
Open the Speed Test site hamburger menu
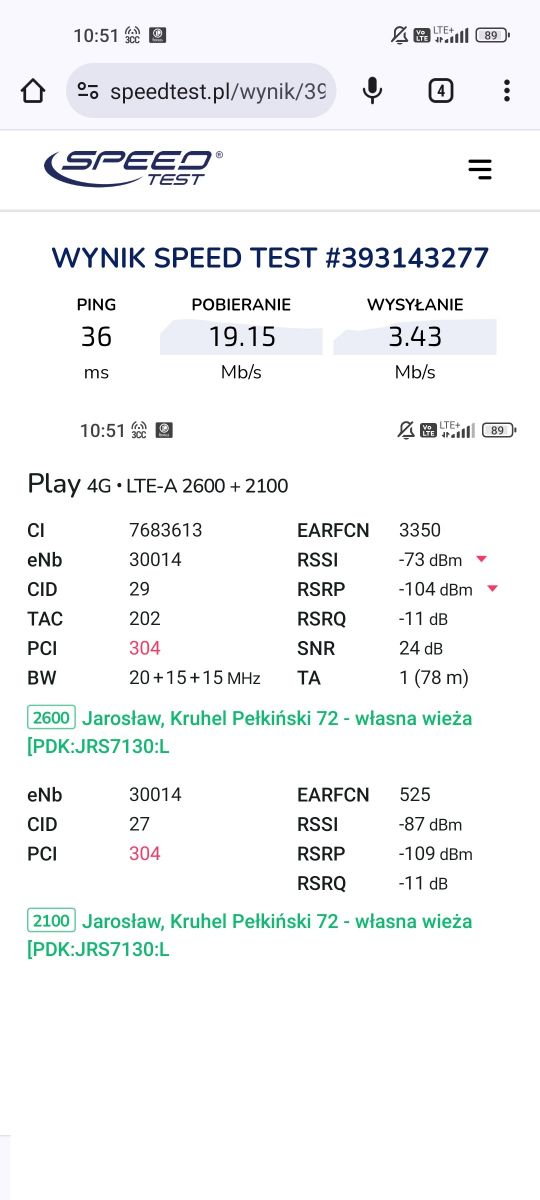[480, 169]
